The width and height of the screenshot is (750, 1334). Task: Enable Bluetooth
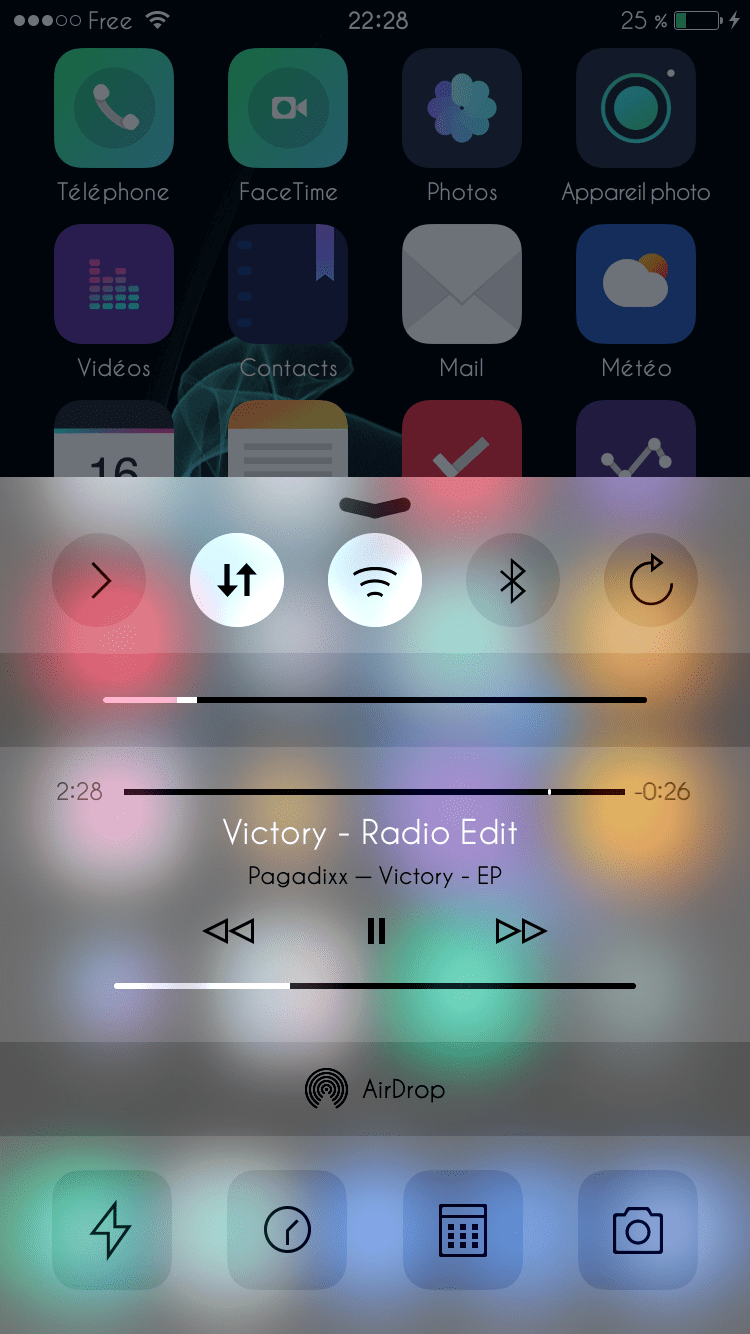(x=513, y=580)
